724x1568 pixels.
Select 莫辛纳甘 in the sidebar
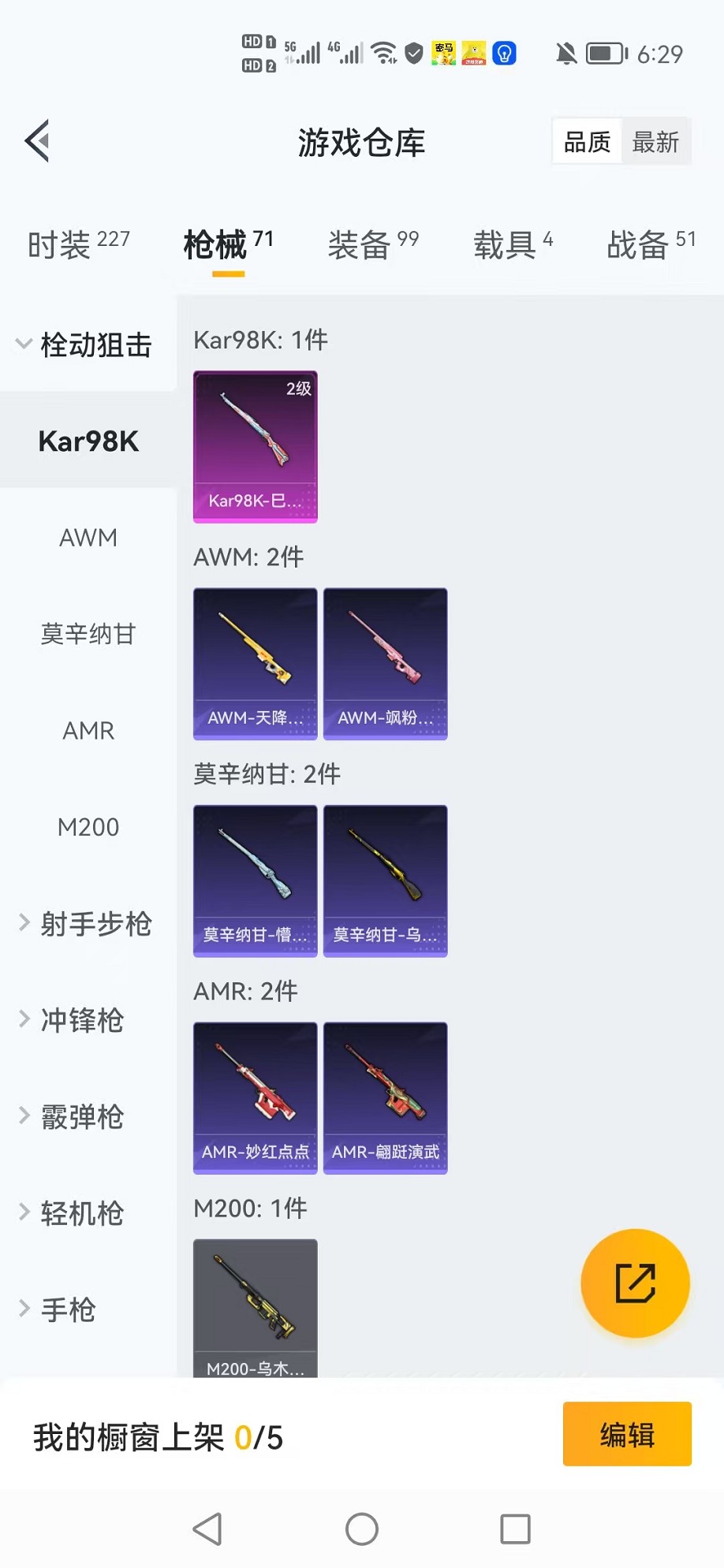click(88, 634)
